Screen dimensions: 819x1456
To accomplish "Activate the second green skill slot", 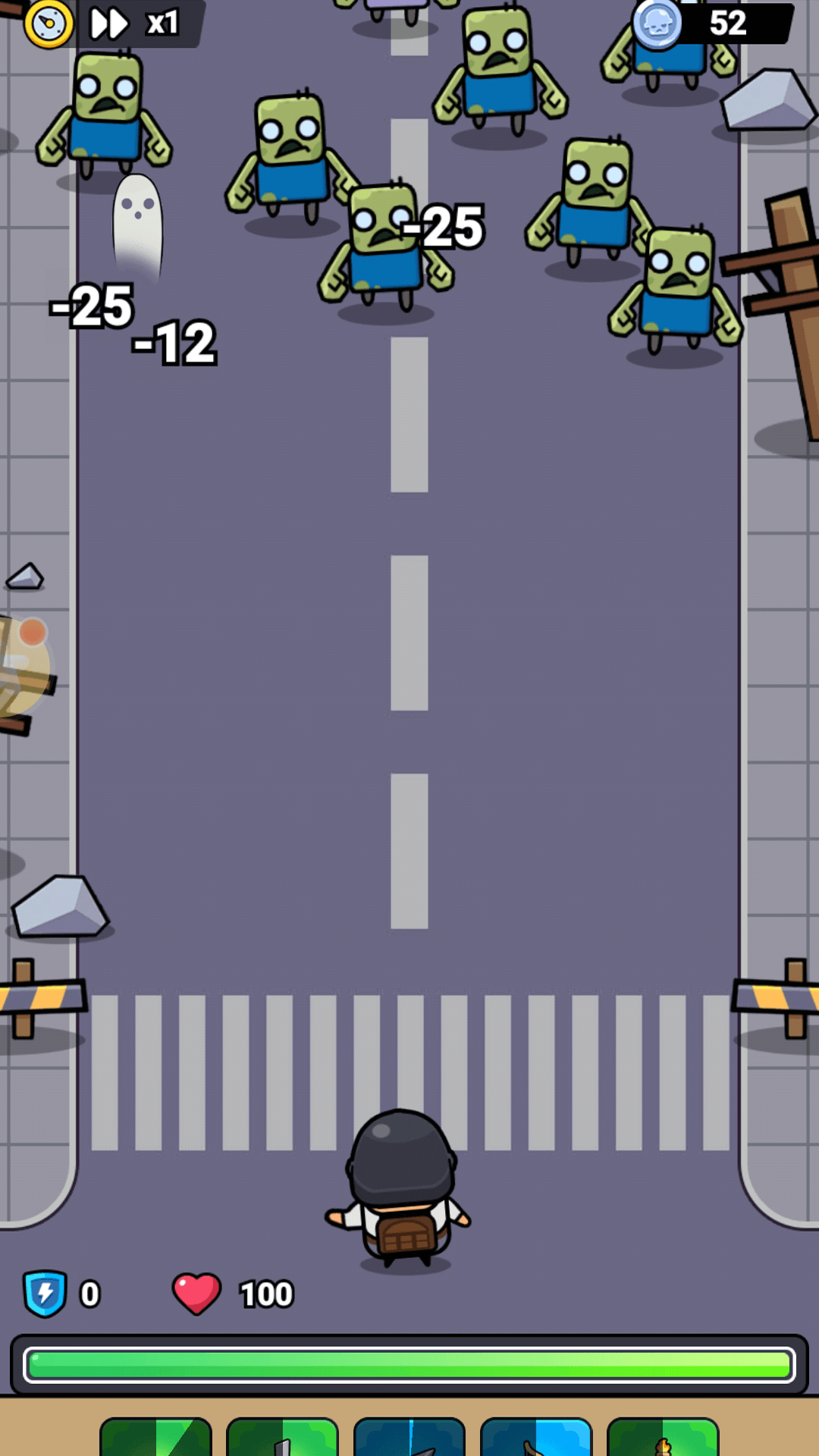I will click(282, 1437).
